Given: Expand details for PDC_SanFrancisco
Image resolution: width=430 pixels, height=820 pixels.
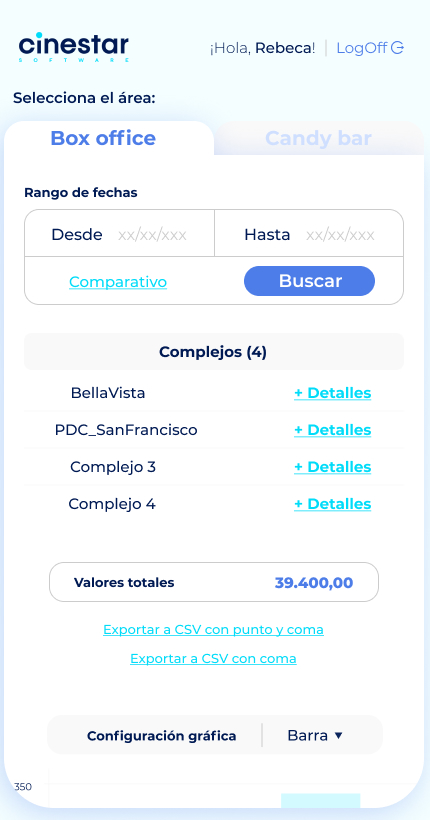Looking at the screenshot, I should coord(333,430).
